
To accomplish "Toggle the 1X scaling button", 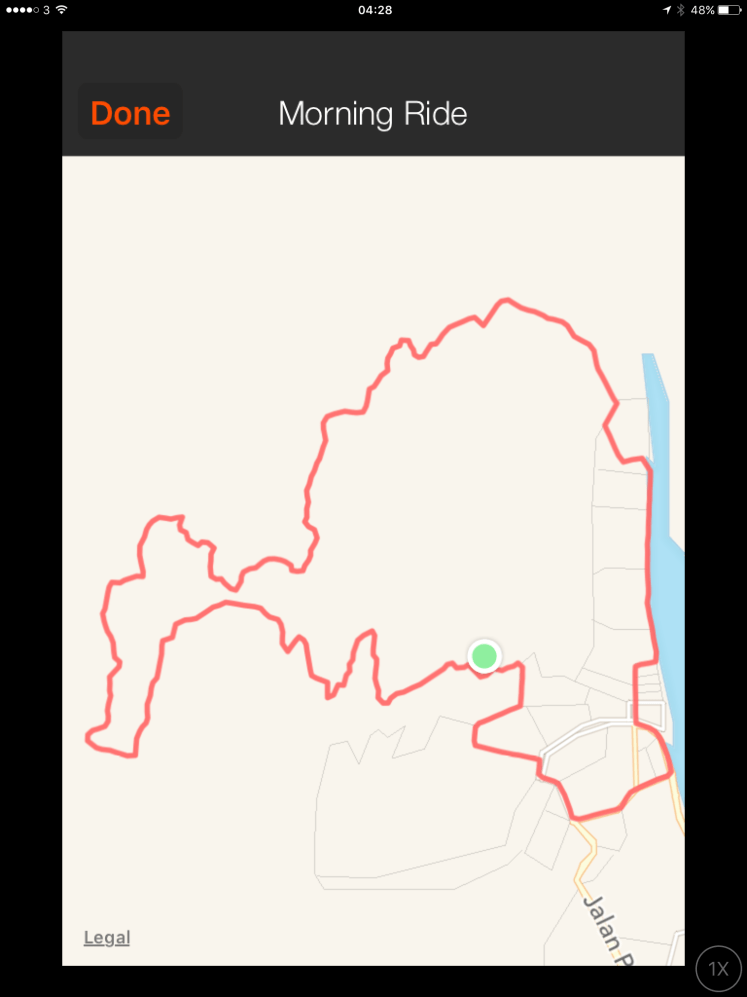I will [718, 968].
